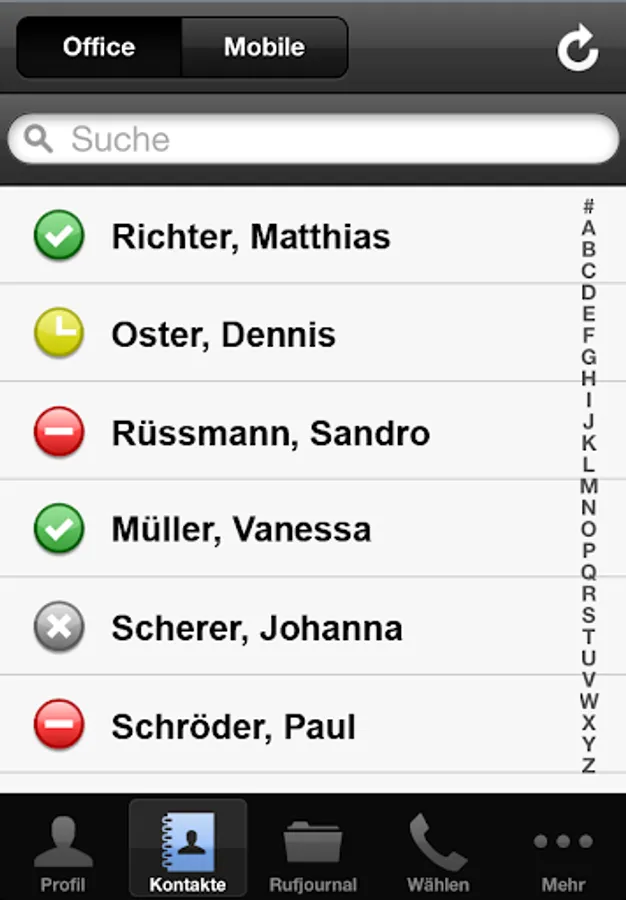
Task: Select the Kontakte tab
Action: coord(188,852)
